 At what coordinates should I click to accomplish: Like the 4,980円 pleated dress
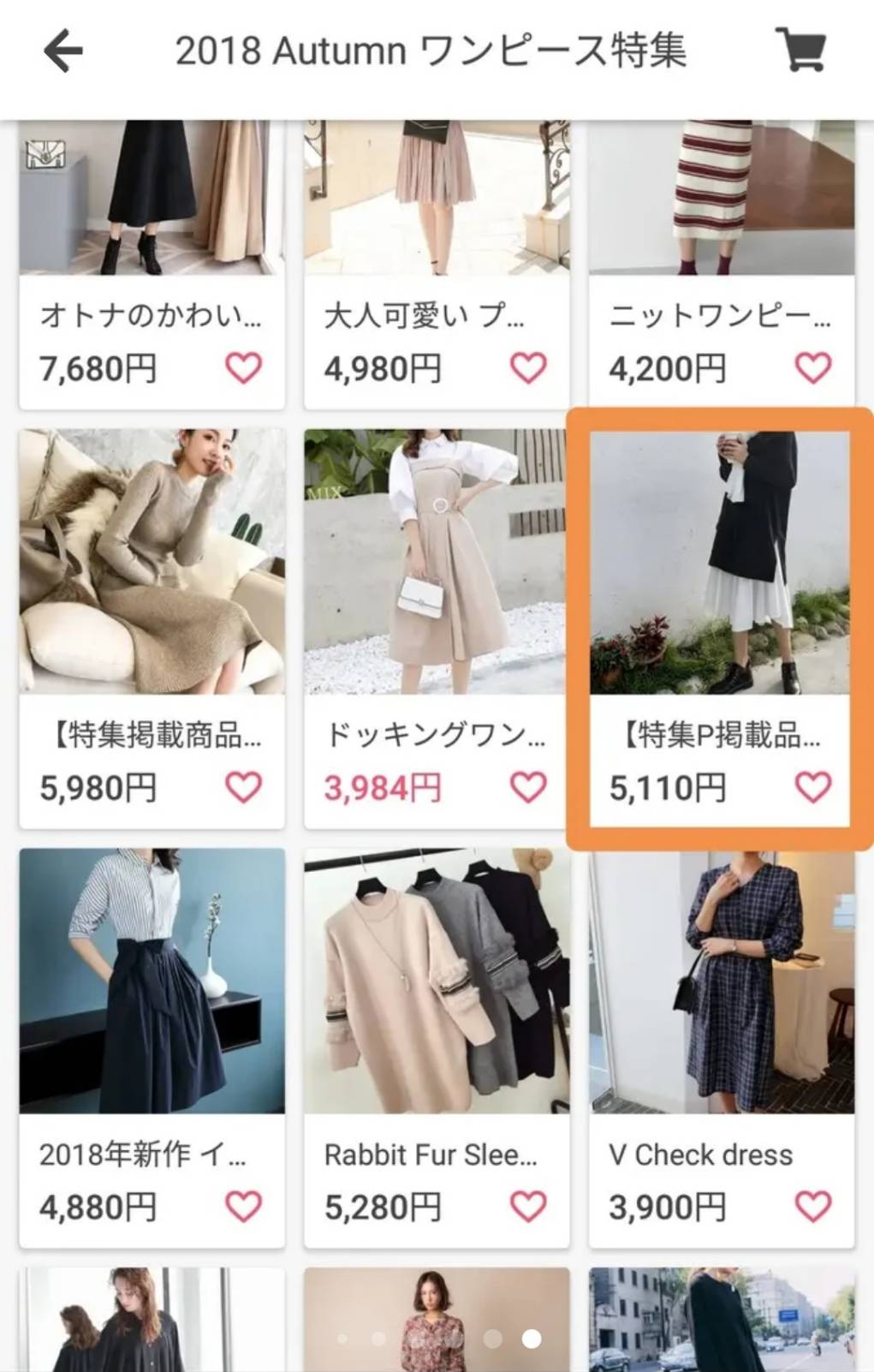click(528, 368)
